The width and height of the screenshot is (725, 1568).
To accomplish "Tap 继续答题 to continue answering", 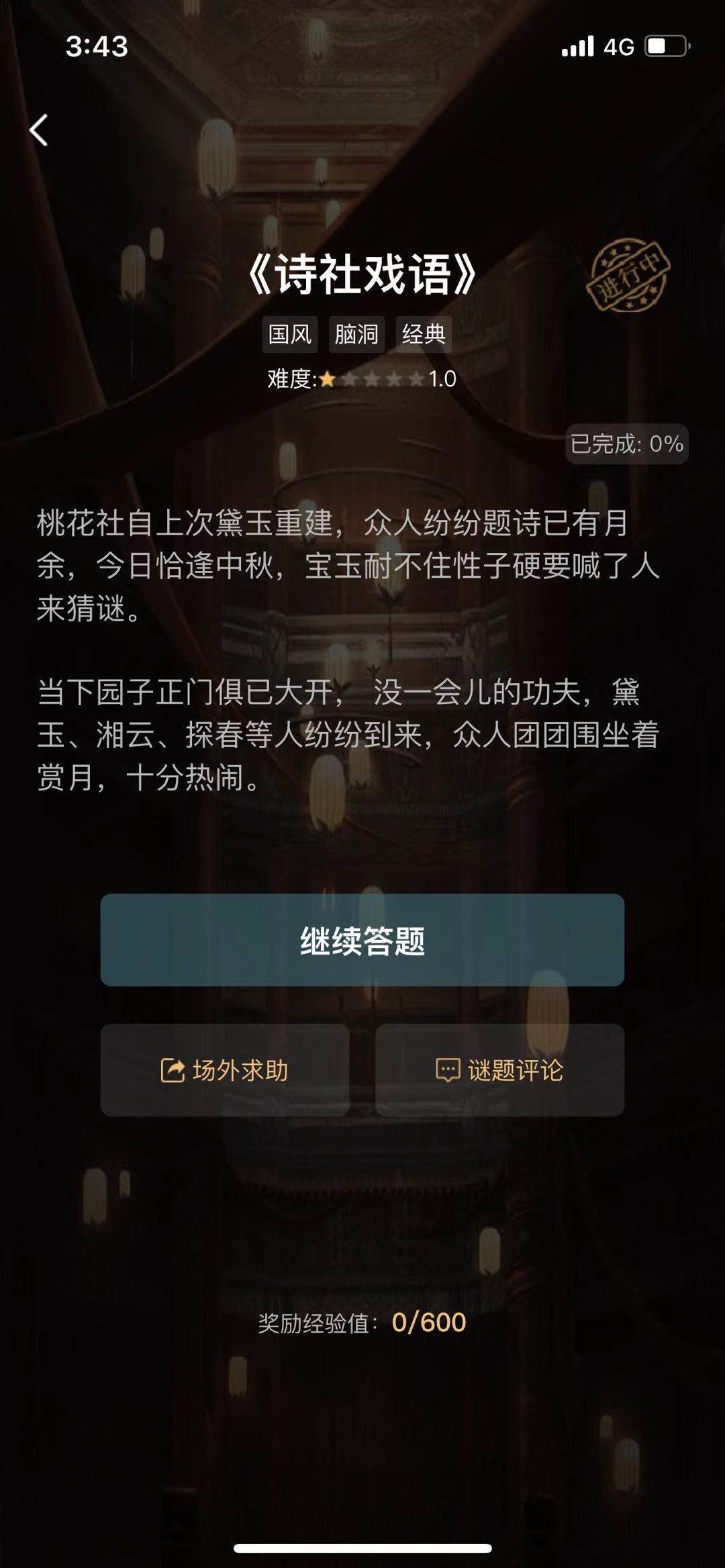I will pos(362,940).
